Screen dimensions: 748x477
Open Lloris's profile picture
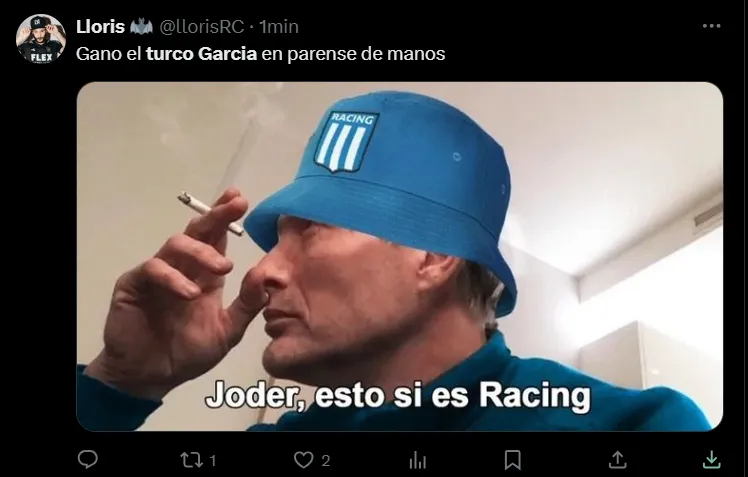click(40, 39)
